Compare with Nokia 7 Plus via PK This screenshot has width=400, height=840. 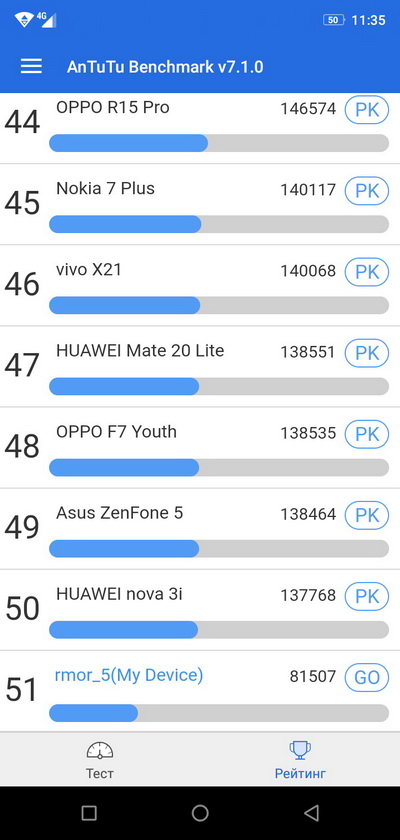click(x=367, y=191)
